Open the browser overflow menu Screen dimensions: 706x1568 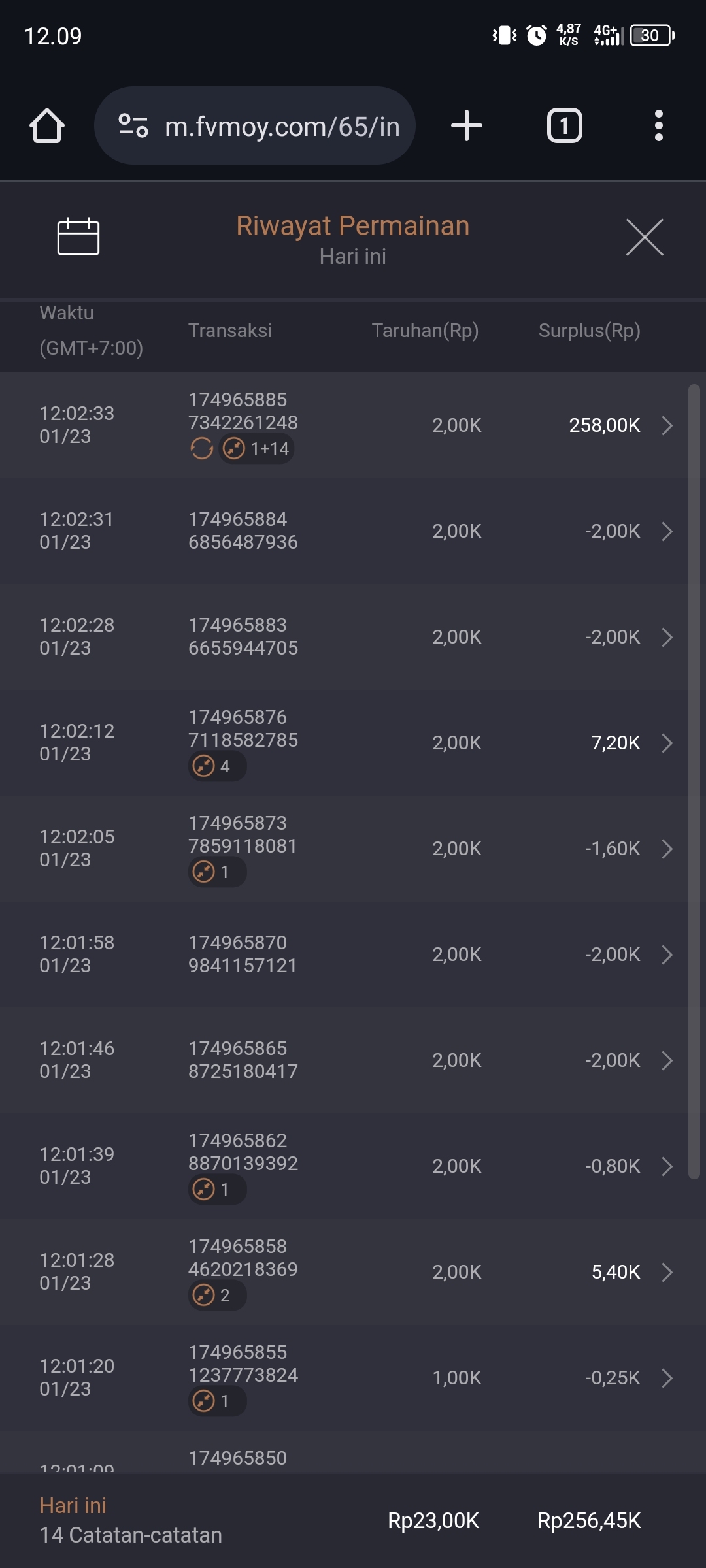coord(658,125)
